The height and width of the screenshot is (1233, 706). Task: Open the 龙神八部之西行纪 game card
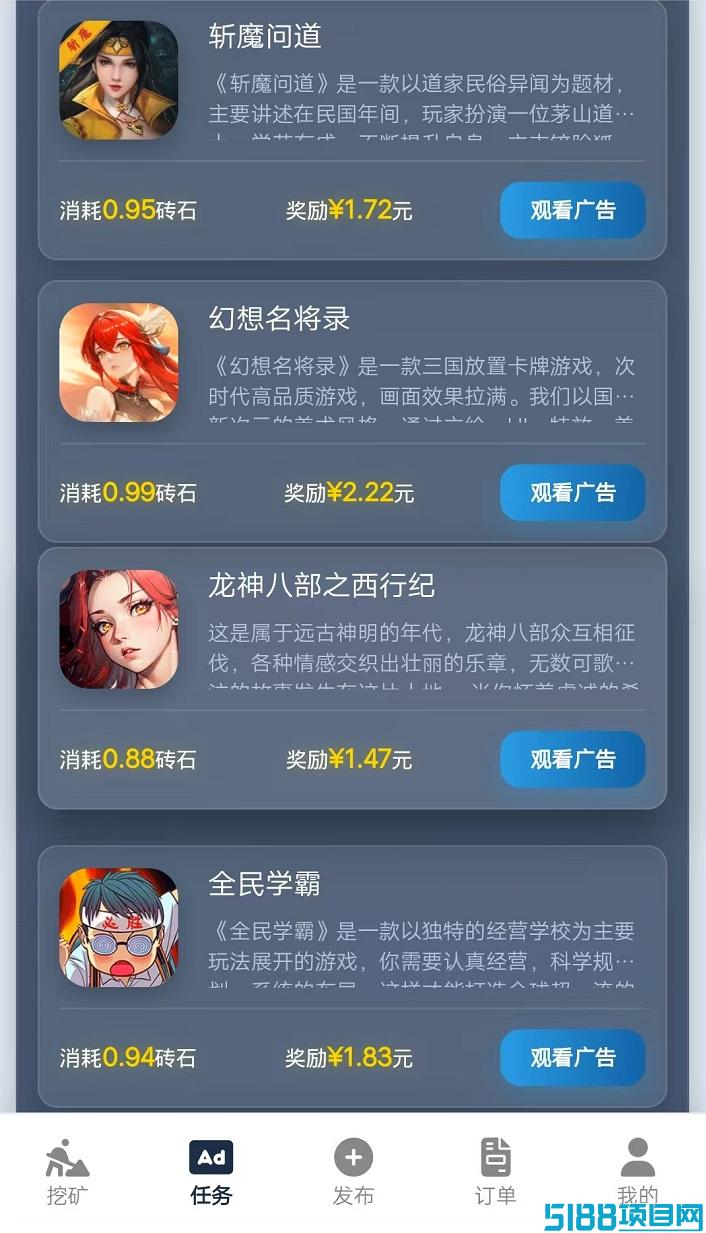[x=352, y=678]
